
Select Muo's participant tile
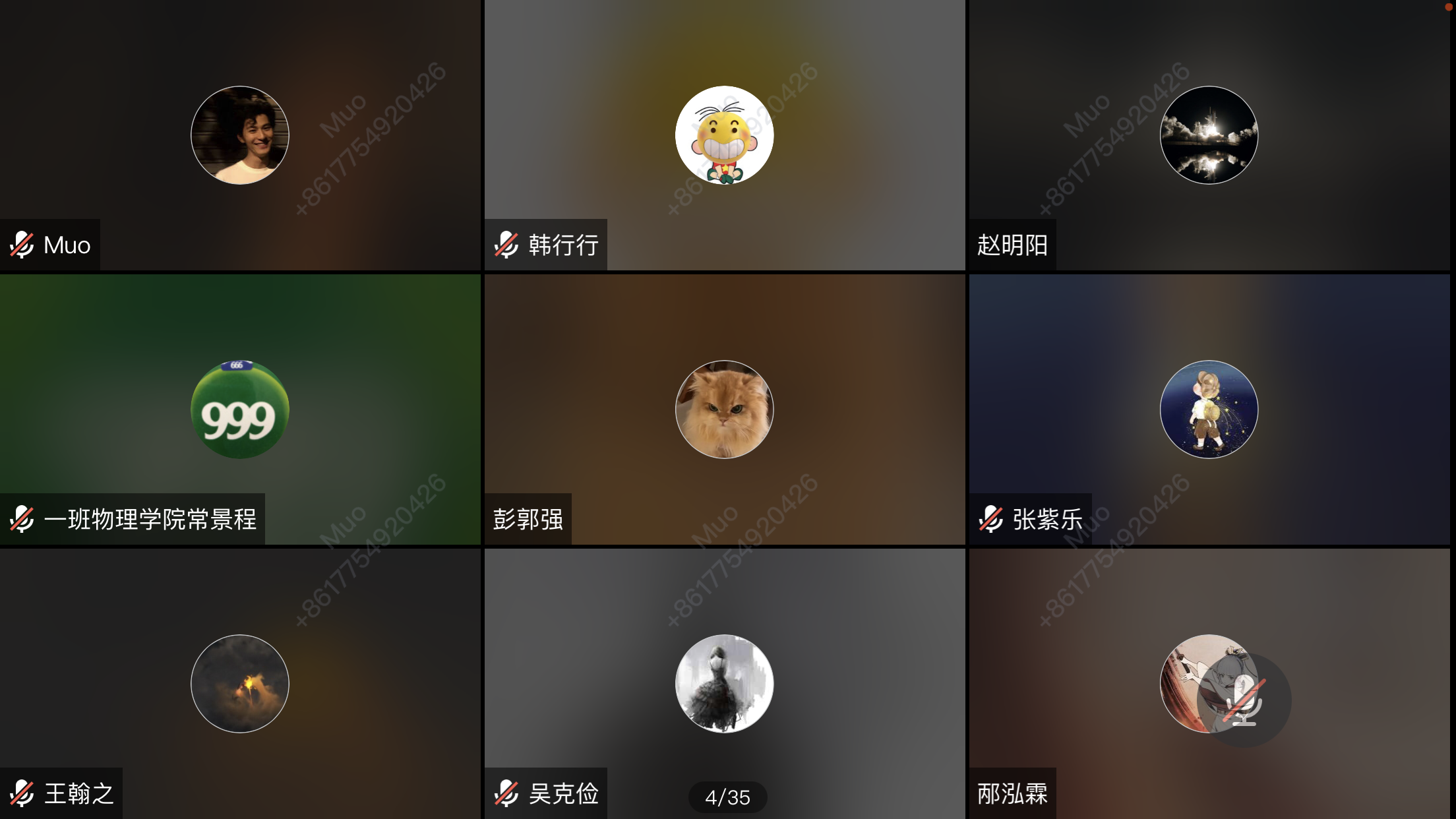[x=240, y=135]
